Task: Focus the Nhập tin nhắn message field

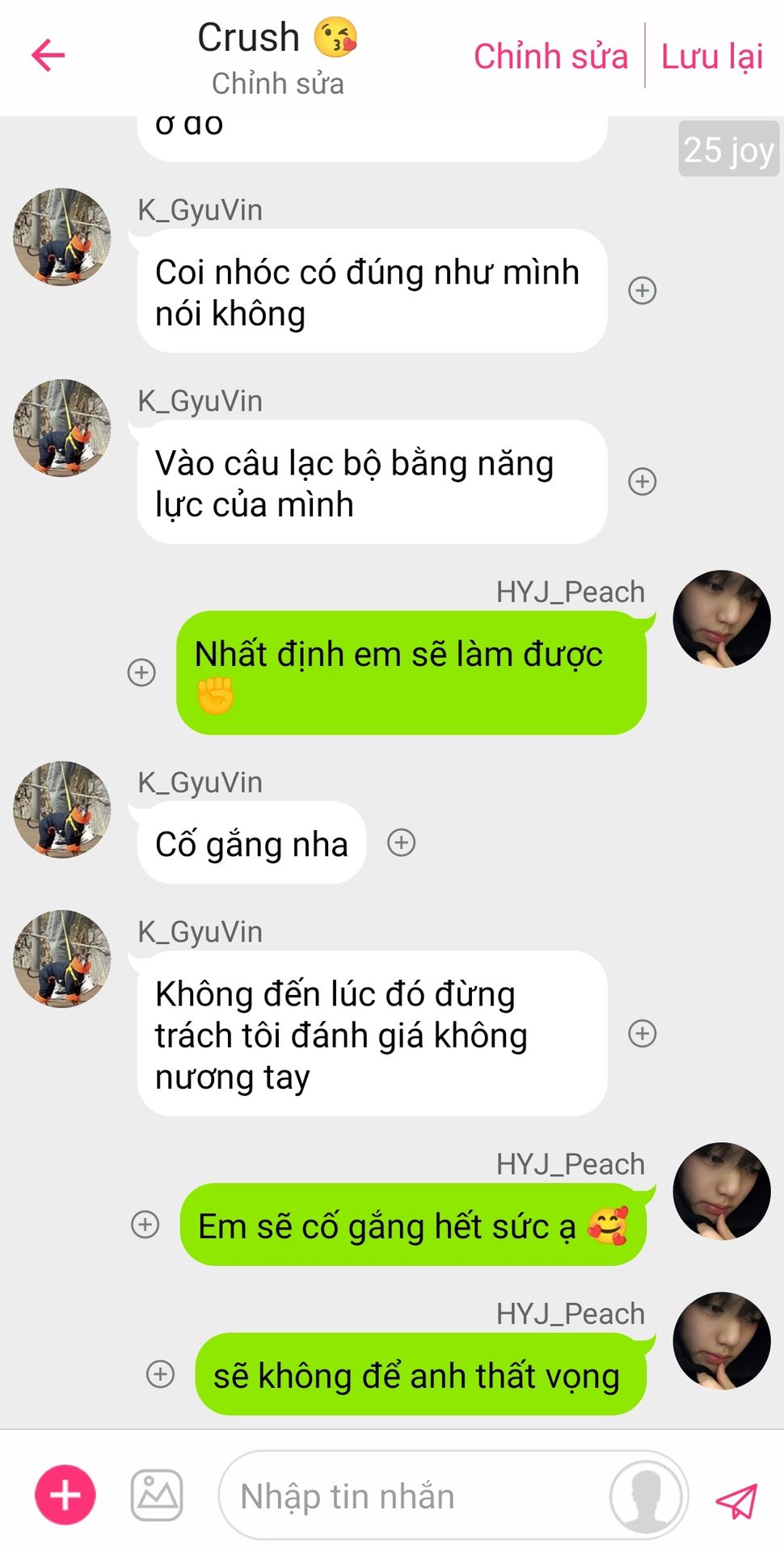Action: click(x=412, y=1495)
